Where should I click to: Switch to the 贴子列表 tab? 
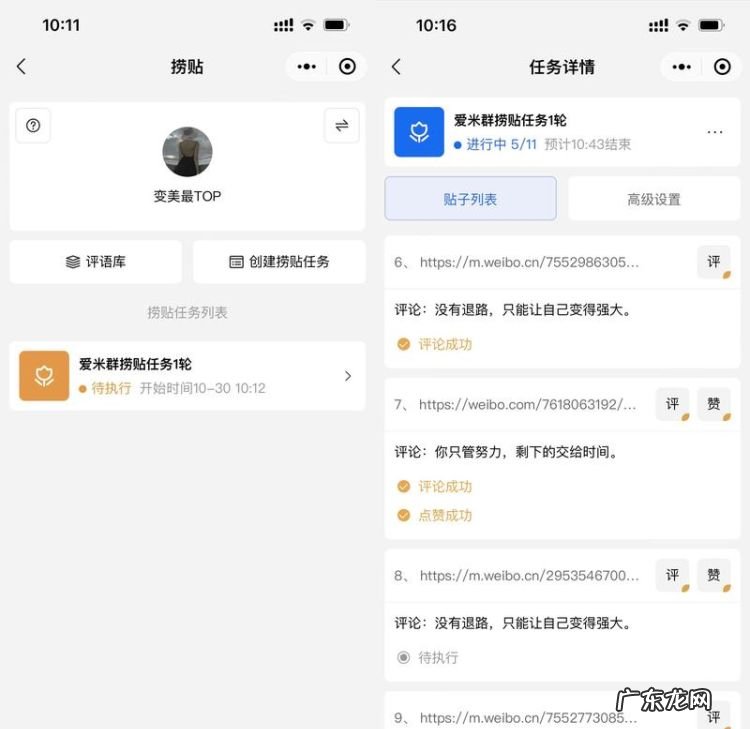click(470, 199)
